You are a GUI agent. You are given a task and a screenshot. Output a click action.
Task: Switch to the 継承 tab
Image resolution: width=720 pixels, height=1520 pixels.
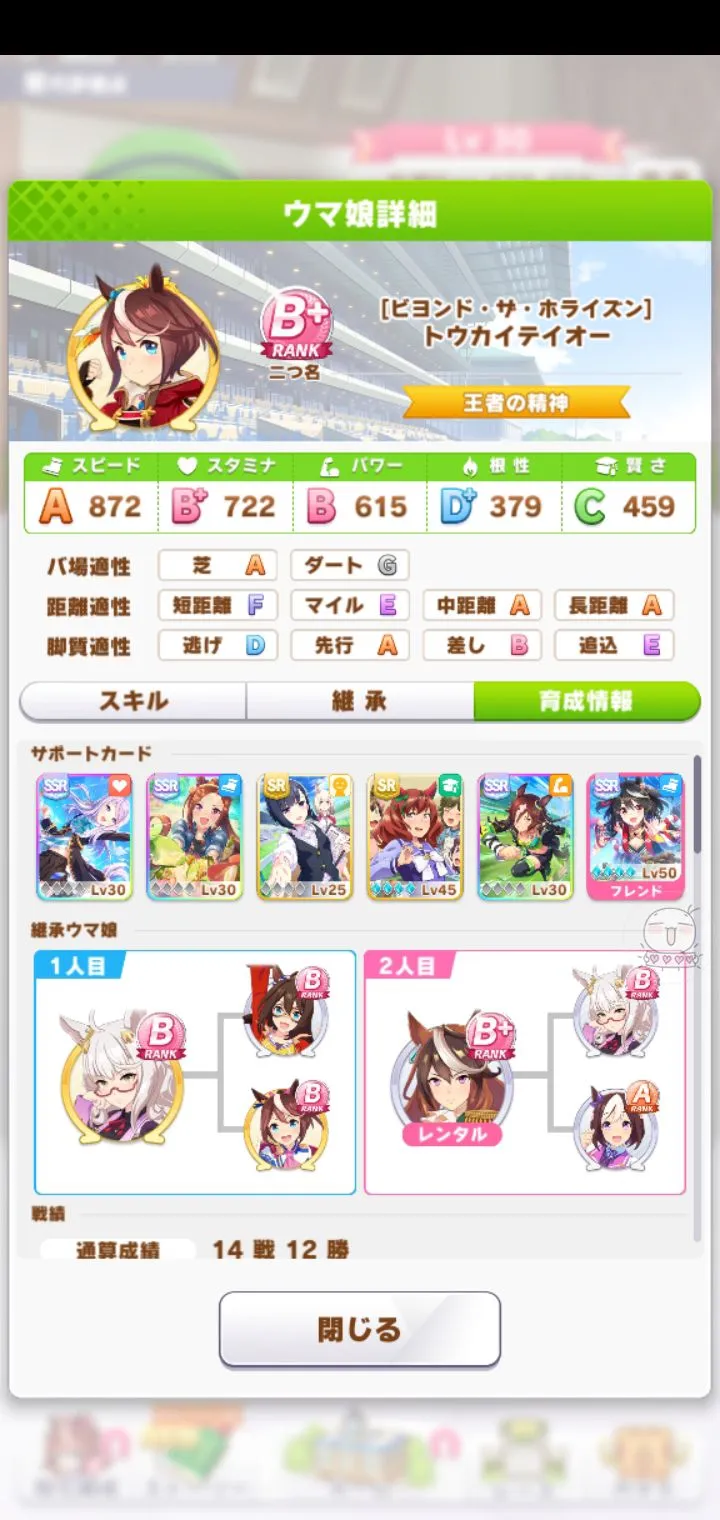point(360,701)
